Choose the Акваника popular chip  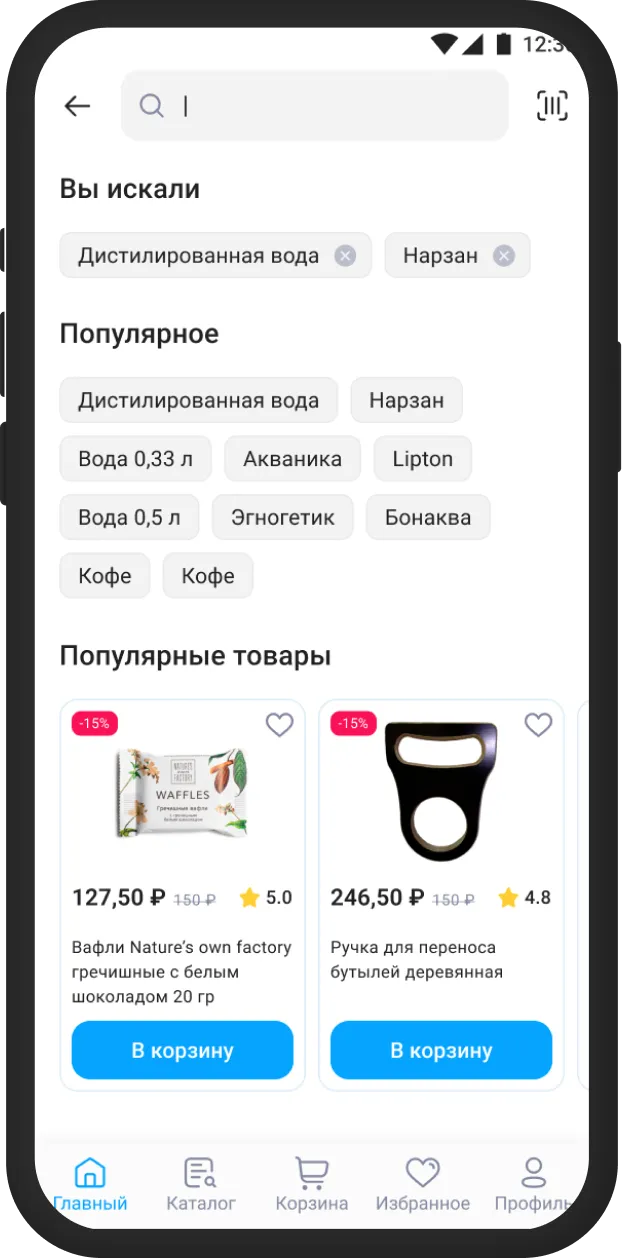292,459
